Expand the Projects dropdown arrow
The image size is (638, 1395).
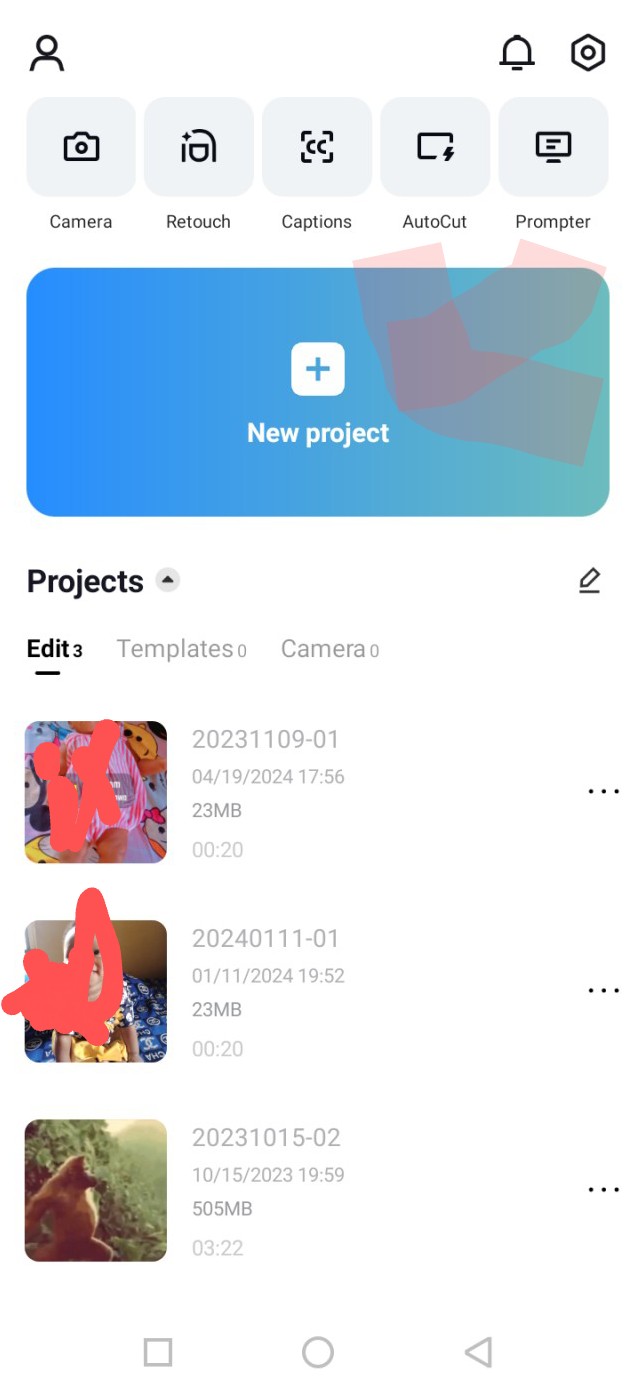click(x=168, y=580)
